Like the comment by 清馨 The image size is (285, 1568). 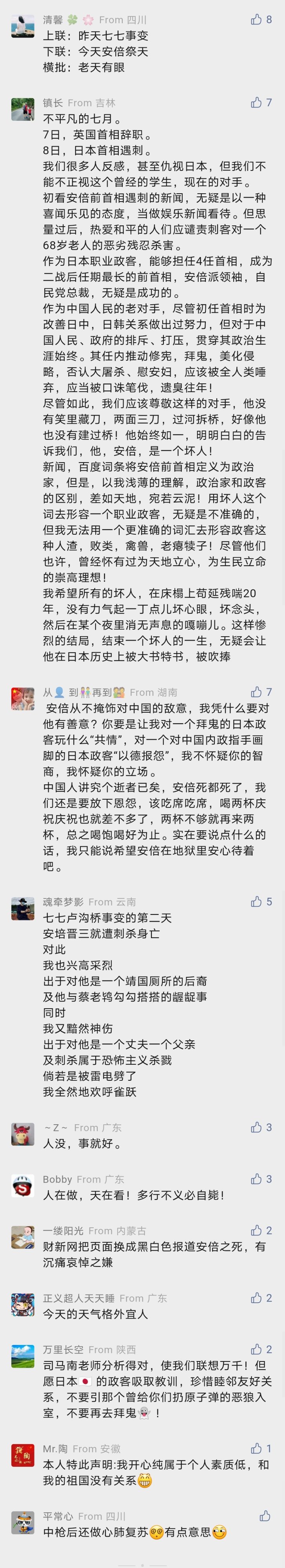tap(256, 20)
